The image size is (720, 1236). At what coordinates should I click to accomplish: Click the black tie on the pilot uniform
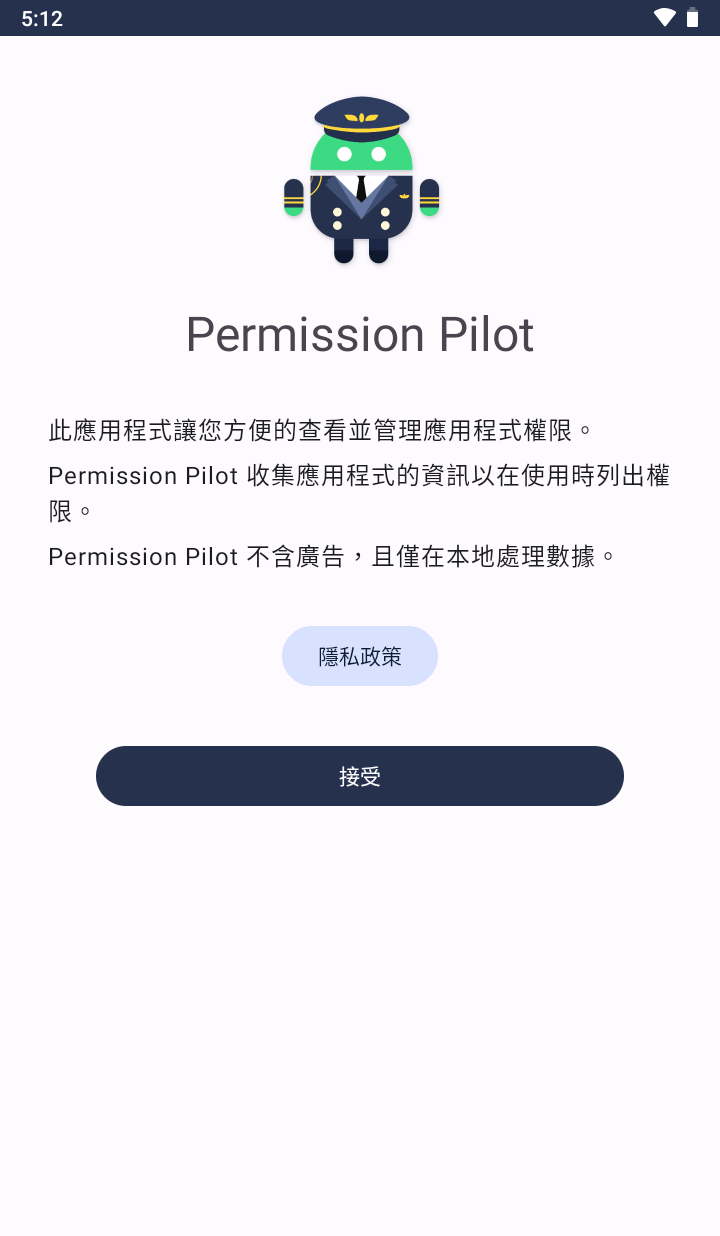pyautogui.click(x=360, y=190)
